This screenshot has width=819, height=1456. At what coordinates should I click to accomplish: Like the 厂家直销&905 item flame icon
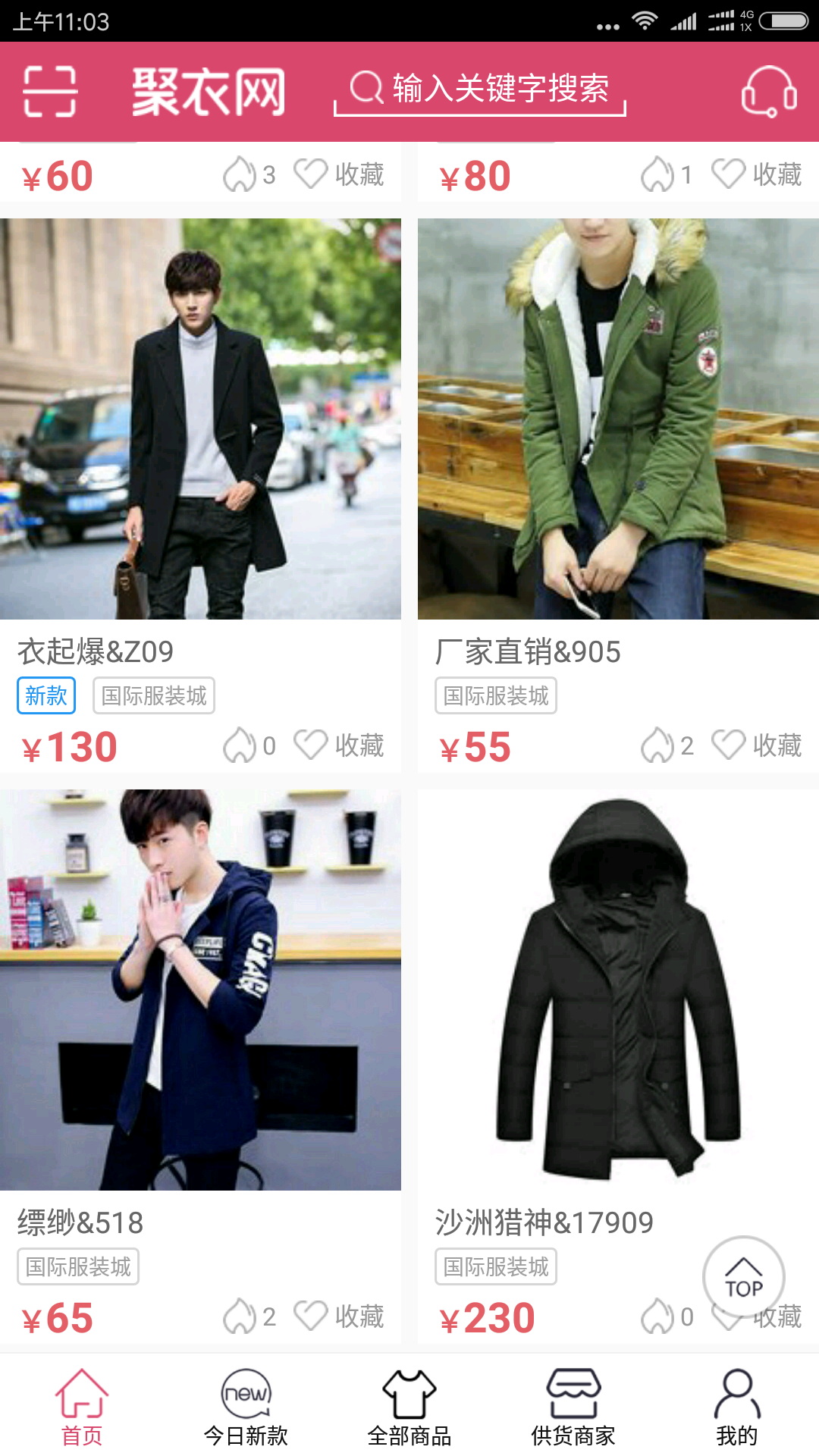[x=658, y=745]
